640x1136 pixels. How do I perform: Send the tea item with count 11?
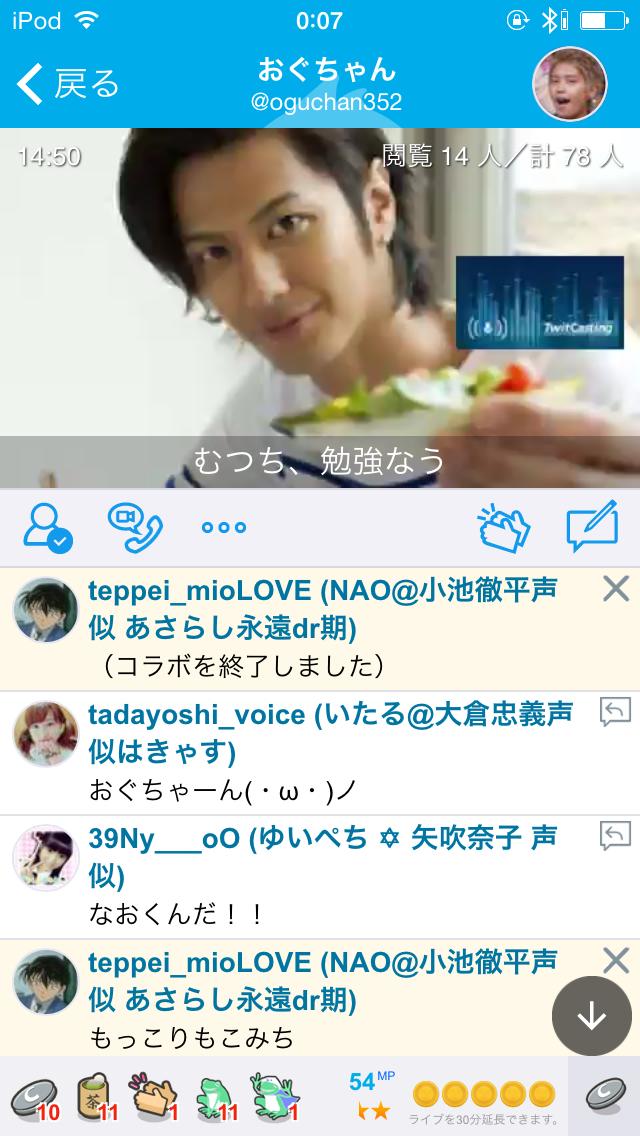pos(95,1096)
